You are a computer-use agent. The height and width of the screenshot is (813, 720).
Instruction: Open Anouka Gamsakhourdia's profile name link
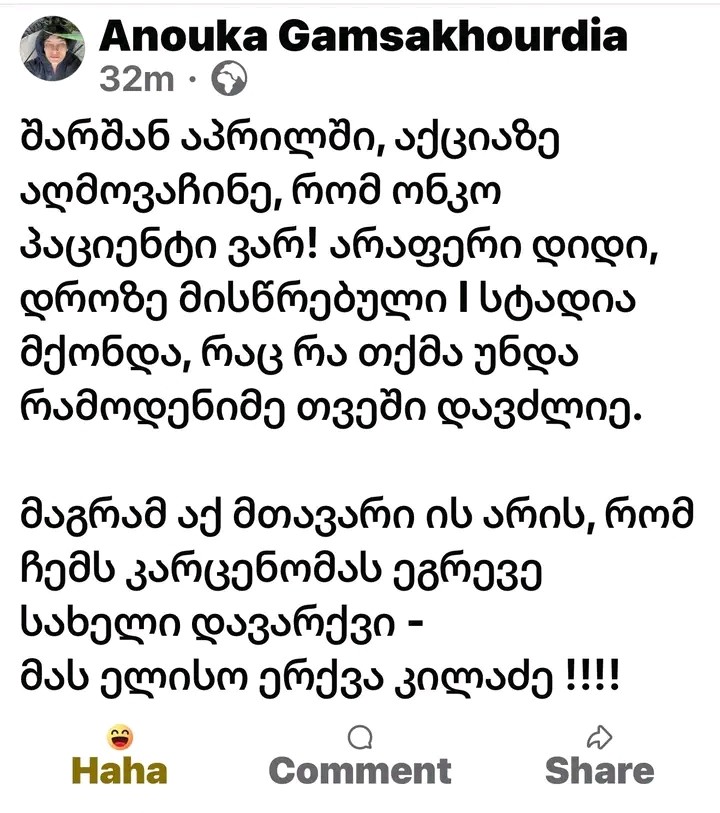pos(364,36)
